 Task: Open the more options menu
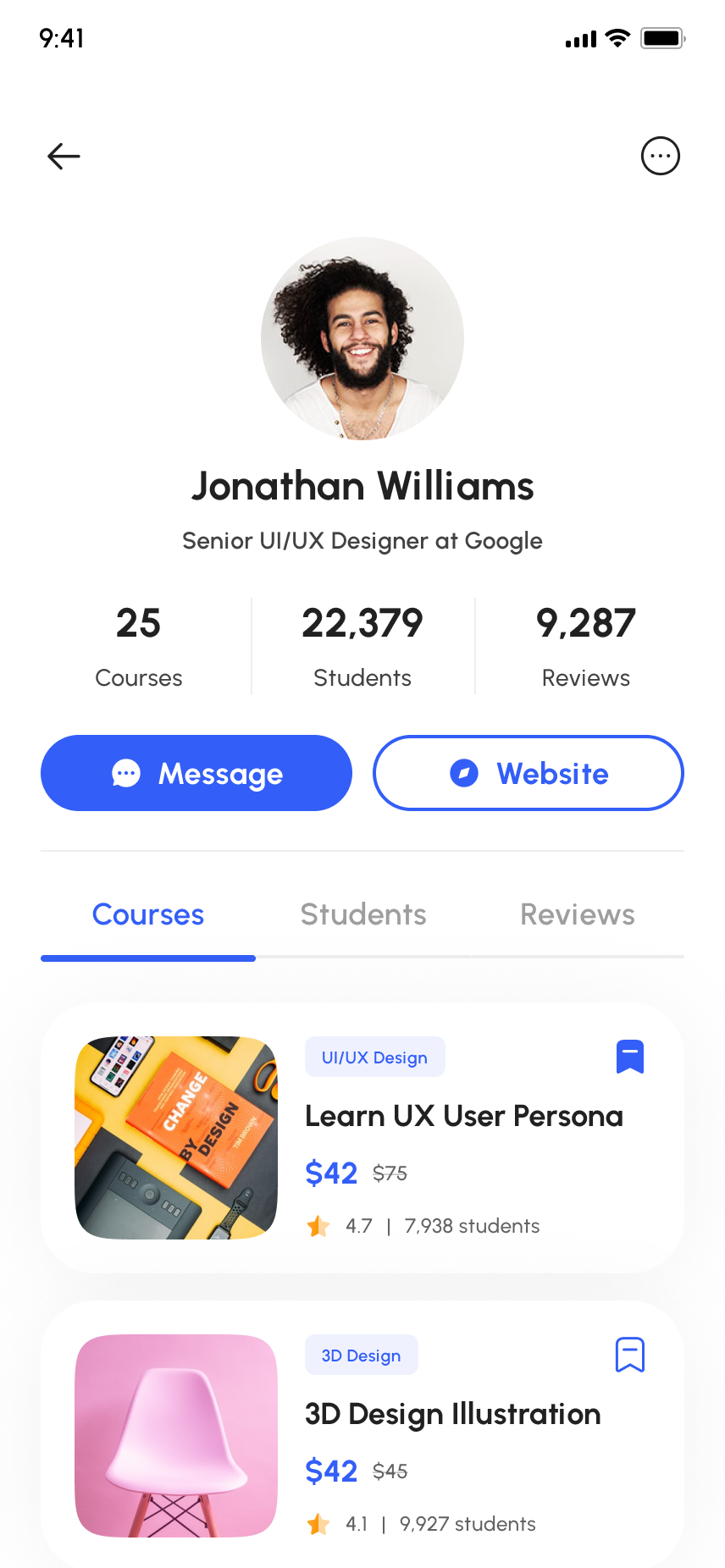coord(660,156)
